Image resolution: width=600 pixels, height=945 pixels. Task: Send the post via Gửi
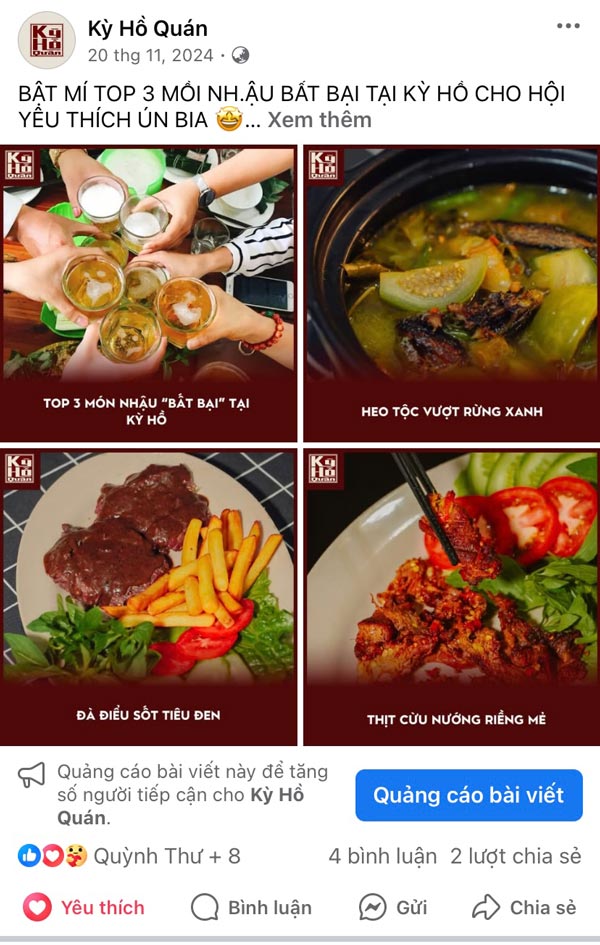point(393,908)
